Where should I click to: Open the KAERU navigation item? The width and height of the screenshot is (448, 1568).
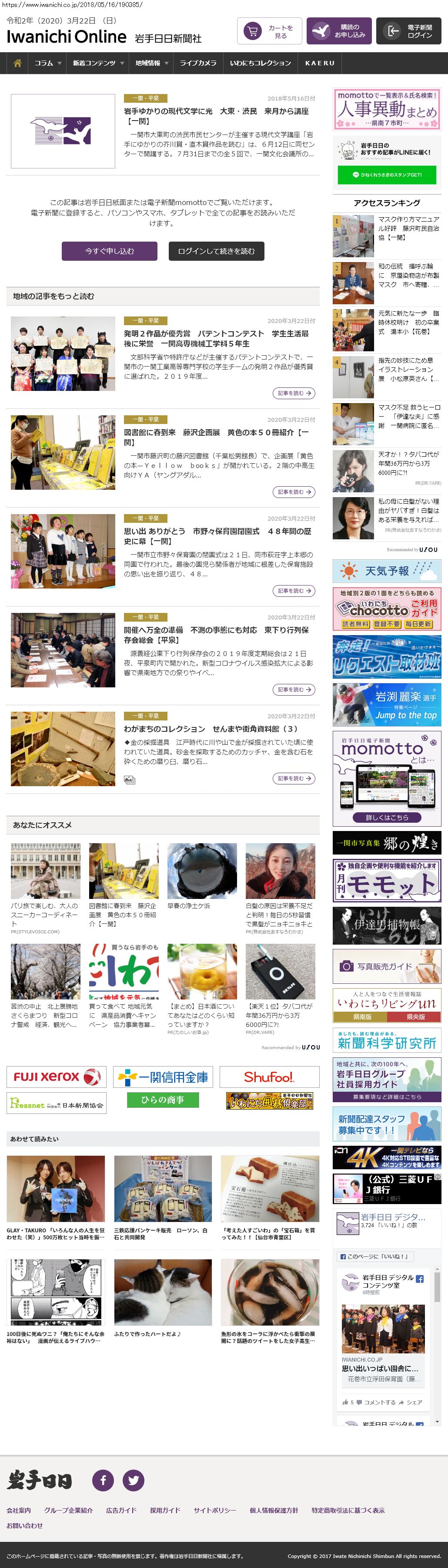[x=320, y=63]
